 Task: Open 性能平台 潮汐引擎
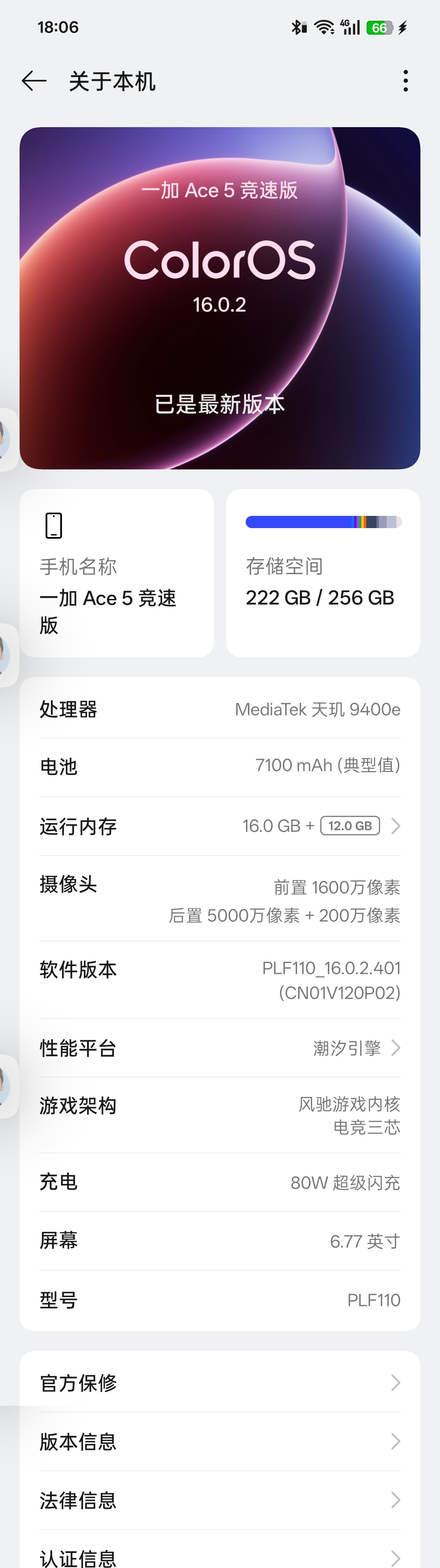pyautogui.click(x=220, y=1048)
